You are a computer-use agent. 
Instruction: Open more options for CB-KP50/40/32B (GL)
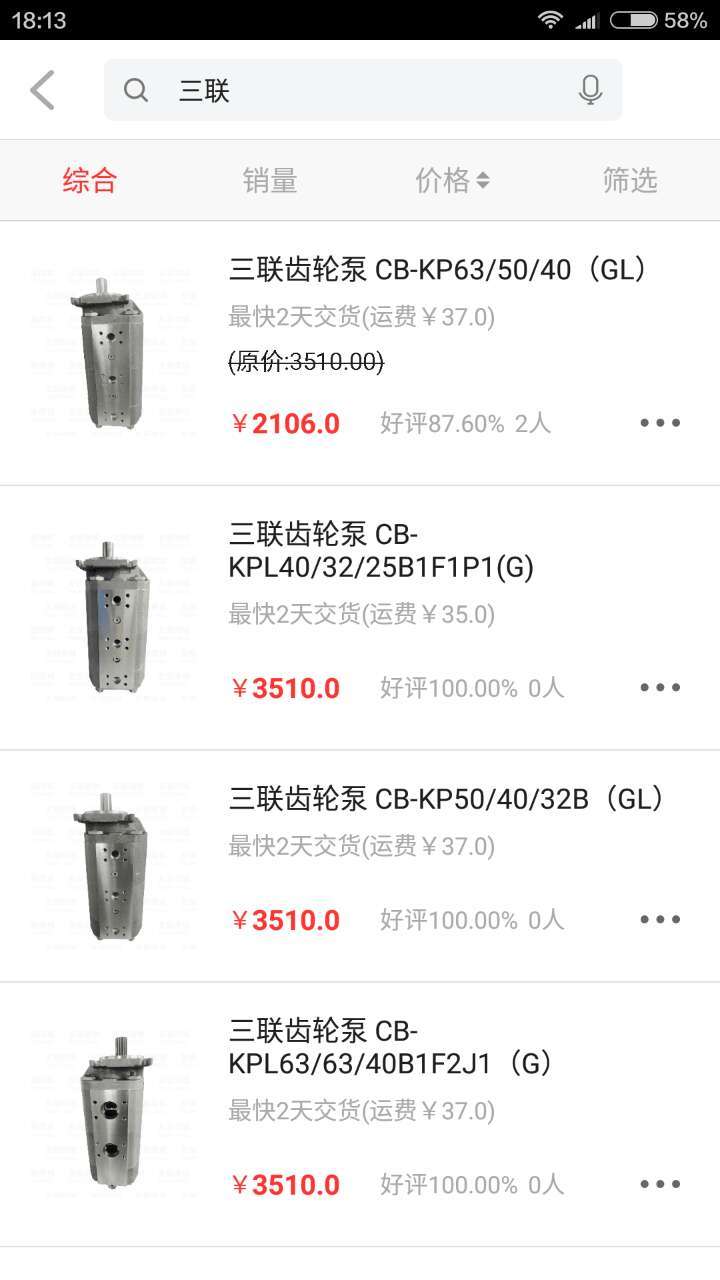click(660, 920)
